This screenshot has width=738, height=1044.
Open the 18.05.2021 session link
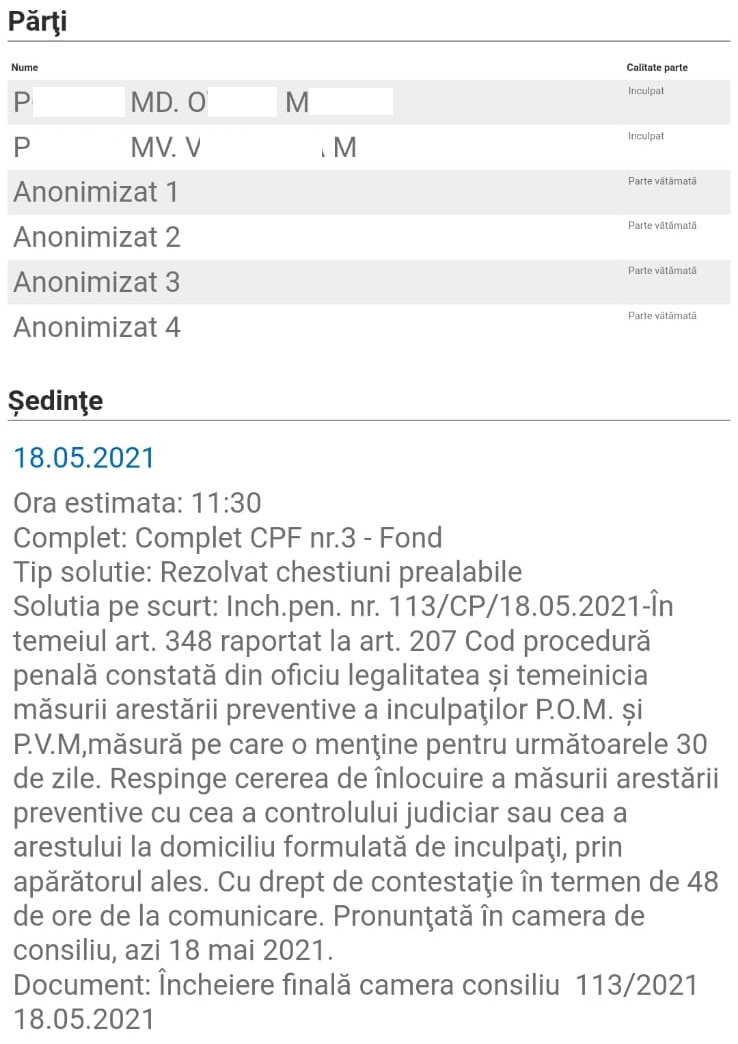[x=84, y=458]
